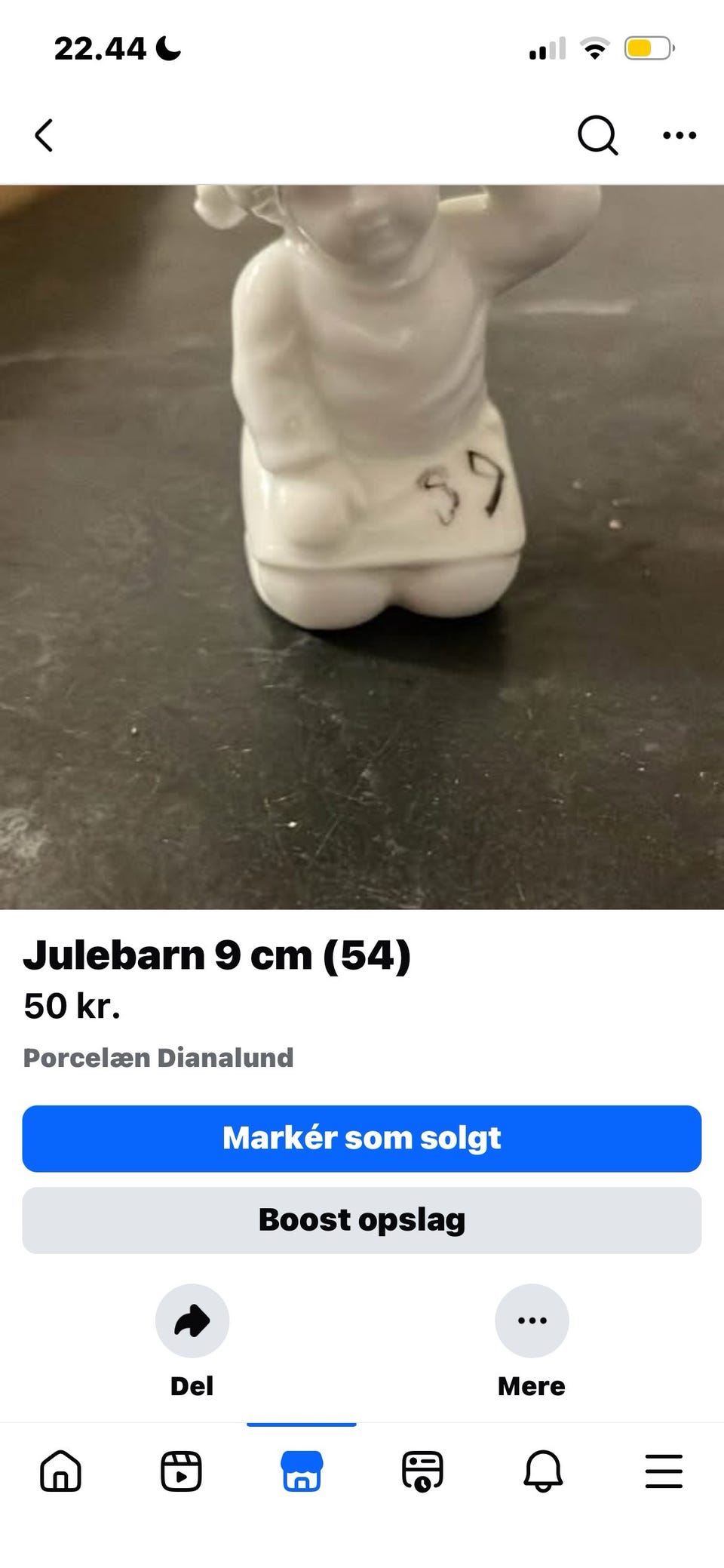Select the Marketplace storefront icon

tap(302, 1471)
